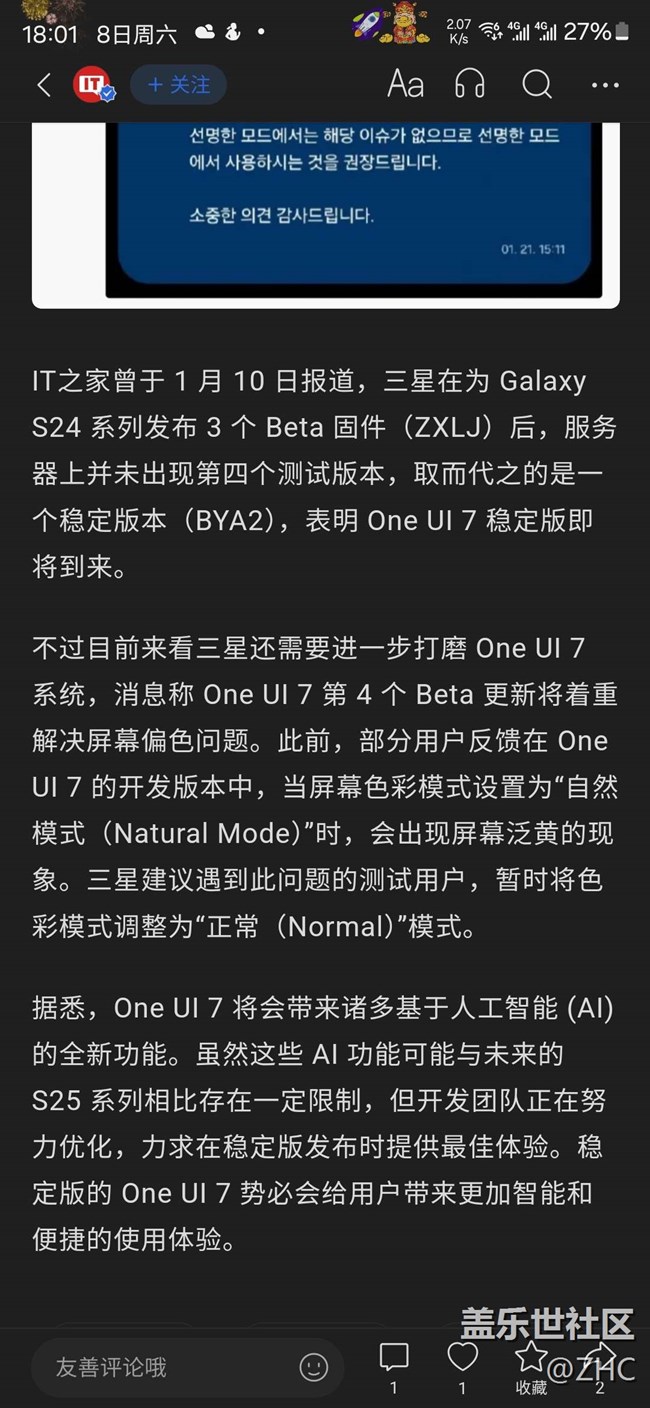Adjust font settings via Aa icon
This screenshot has height=1408, width=650.
[405, 85]
